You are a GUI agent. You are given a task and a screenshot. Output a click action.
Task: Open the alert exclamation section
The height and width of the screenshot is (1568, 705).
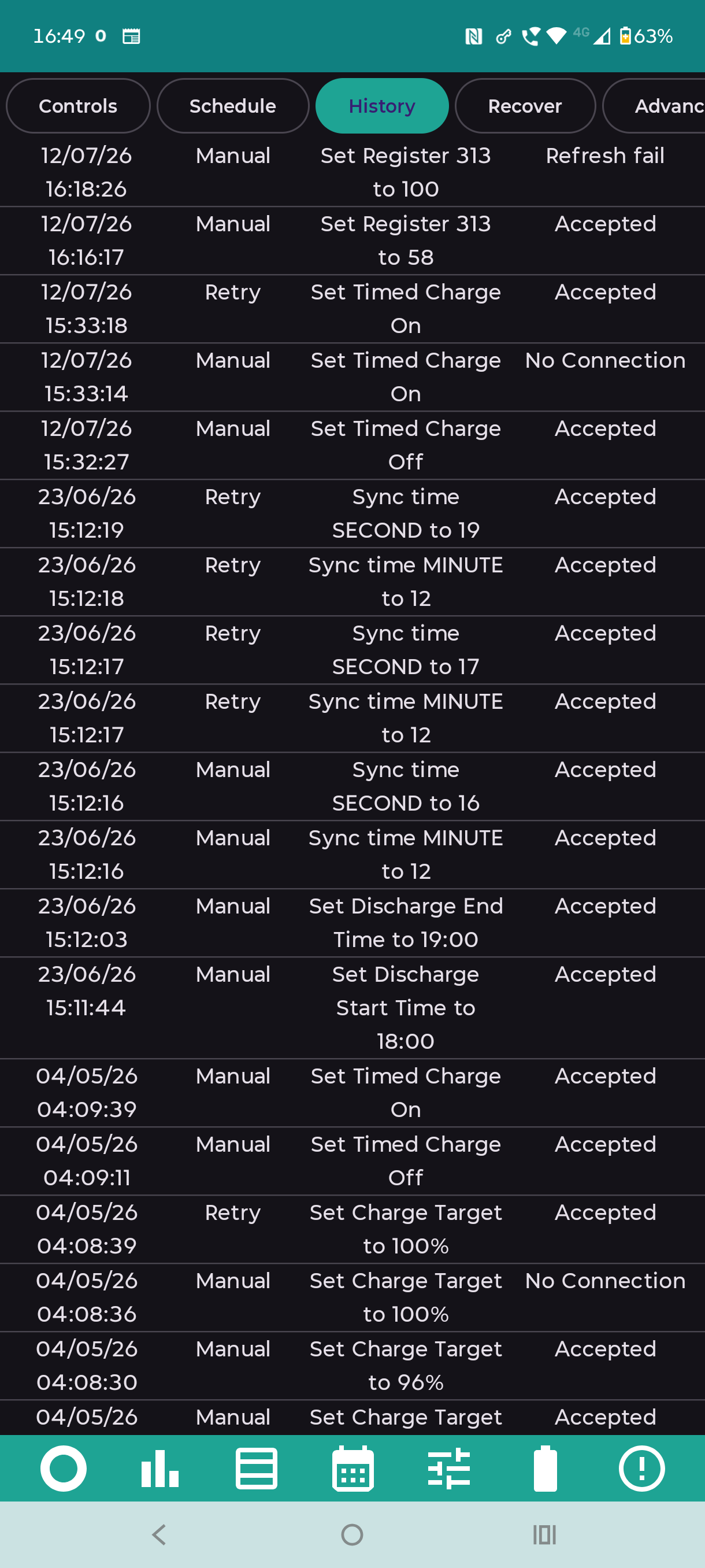coord(642,1468)
